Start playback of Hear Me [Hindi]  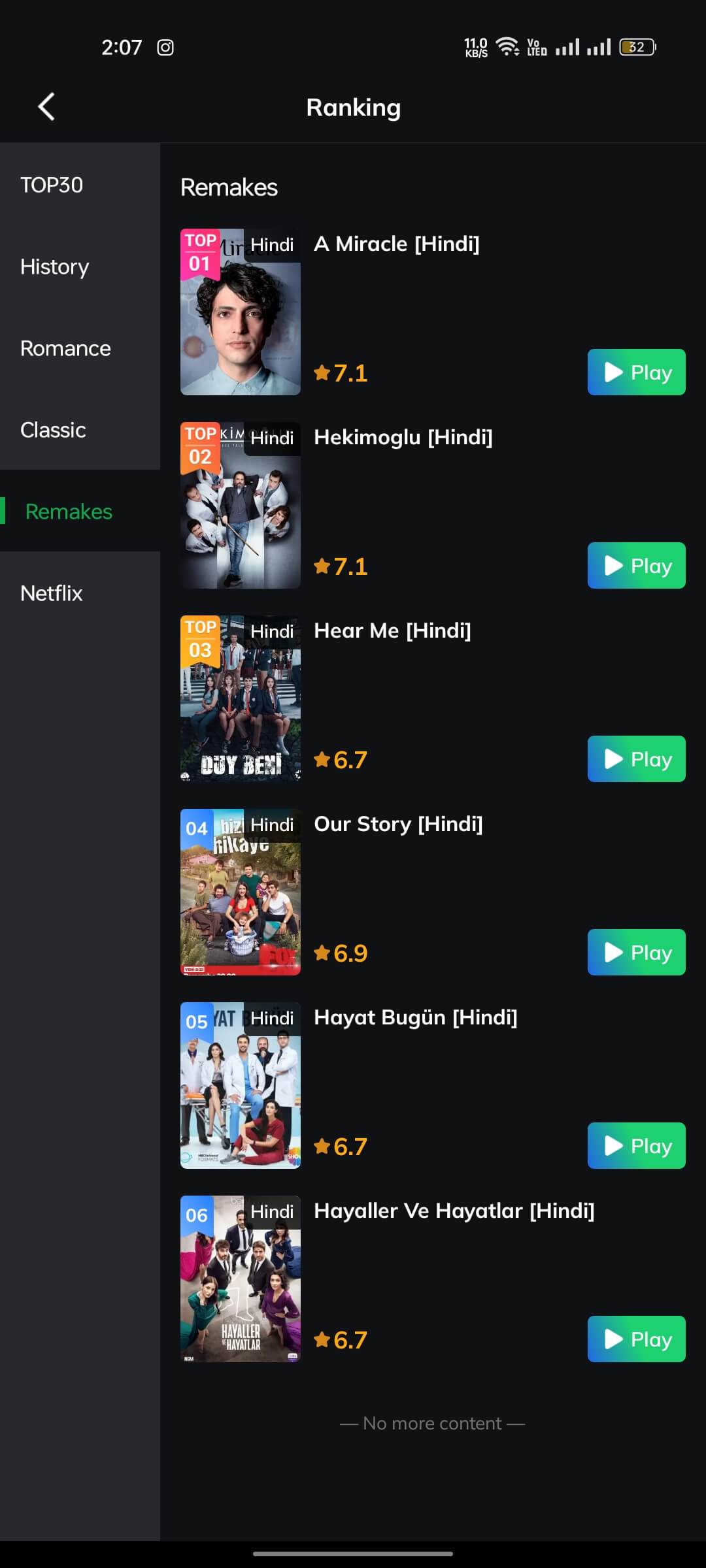click(635, 759)
